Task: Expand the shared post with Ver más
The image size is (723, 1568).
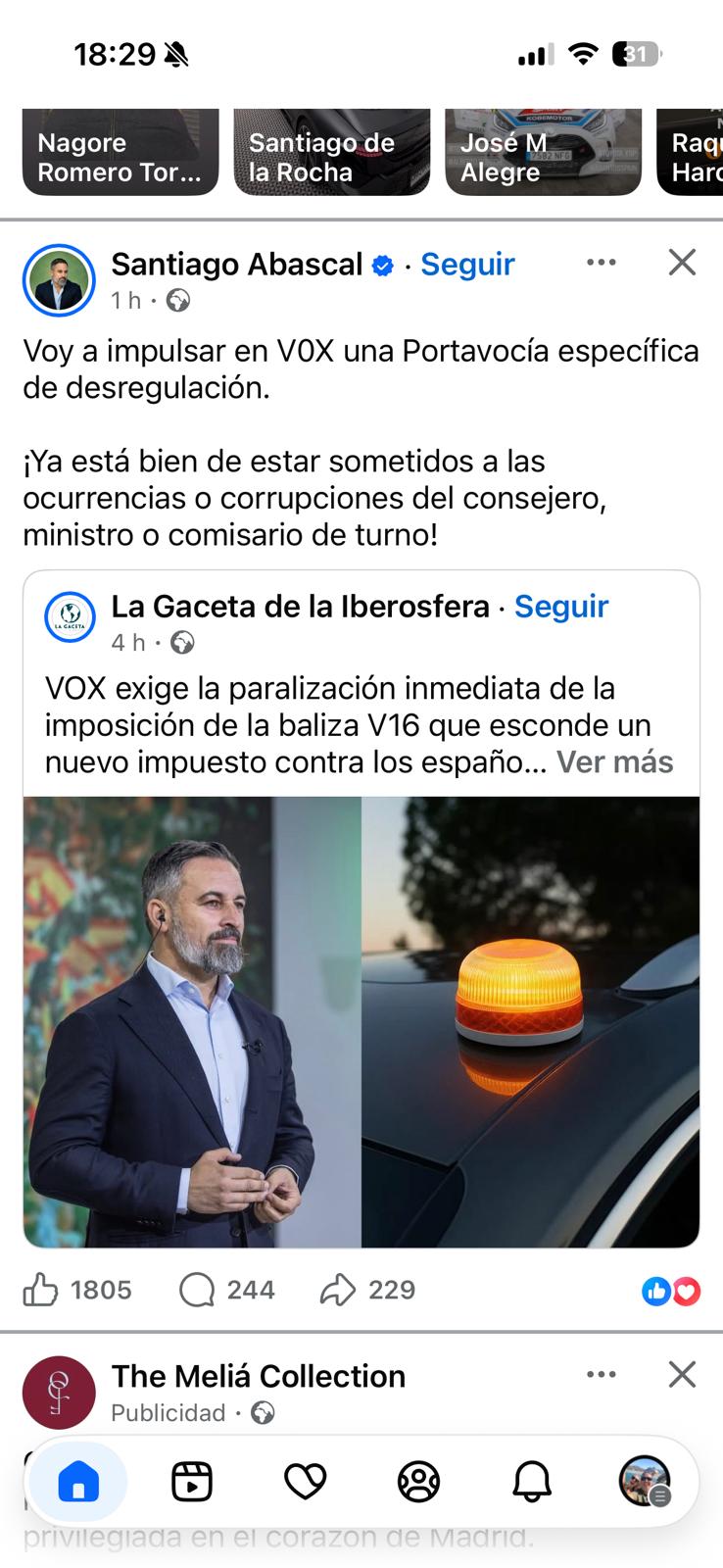Action: tap(614, 762)
